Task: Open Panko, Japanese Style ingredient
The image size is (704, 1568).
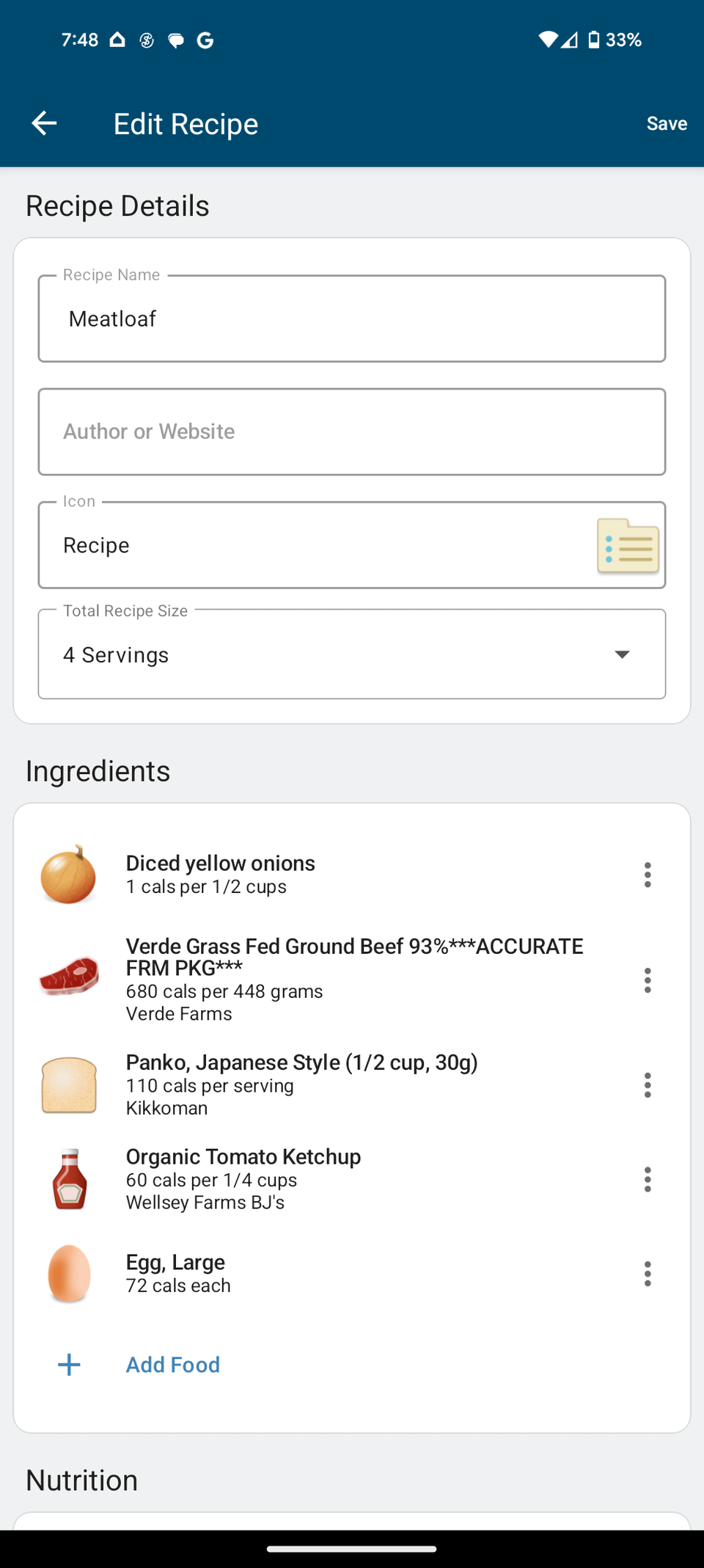Action: coord(330,1084)
